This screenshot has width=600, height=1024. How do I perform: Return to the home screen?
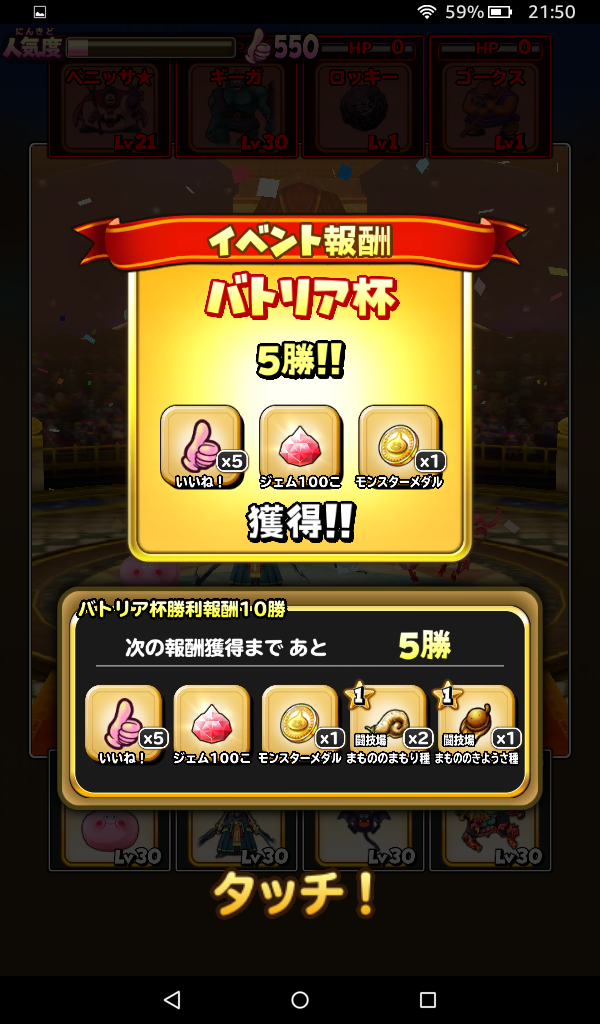pos(300,999)
